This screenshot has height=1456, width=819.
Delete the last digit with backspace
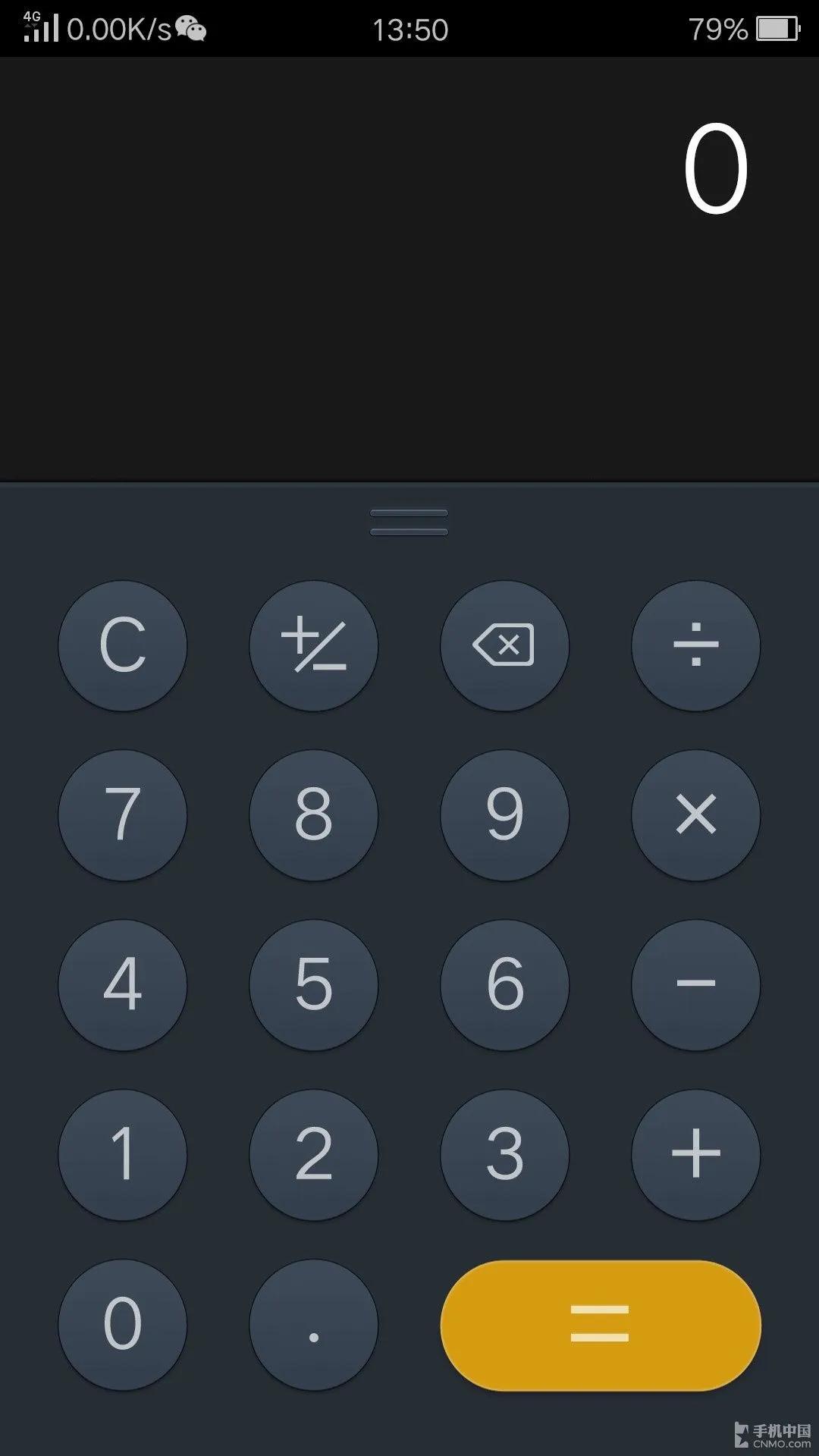click(x=504, y=645)
